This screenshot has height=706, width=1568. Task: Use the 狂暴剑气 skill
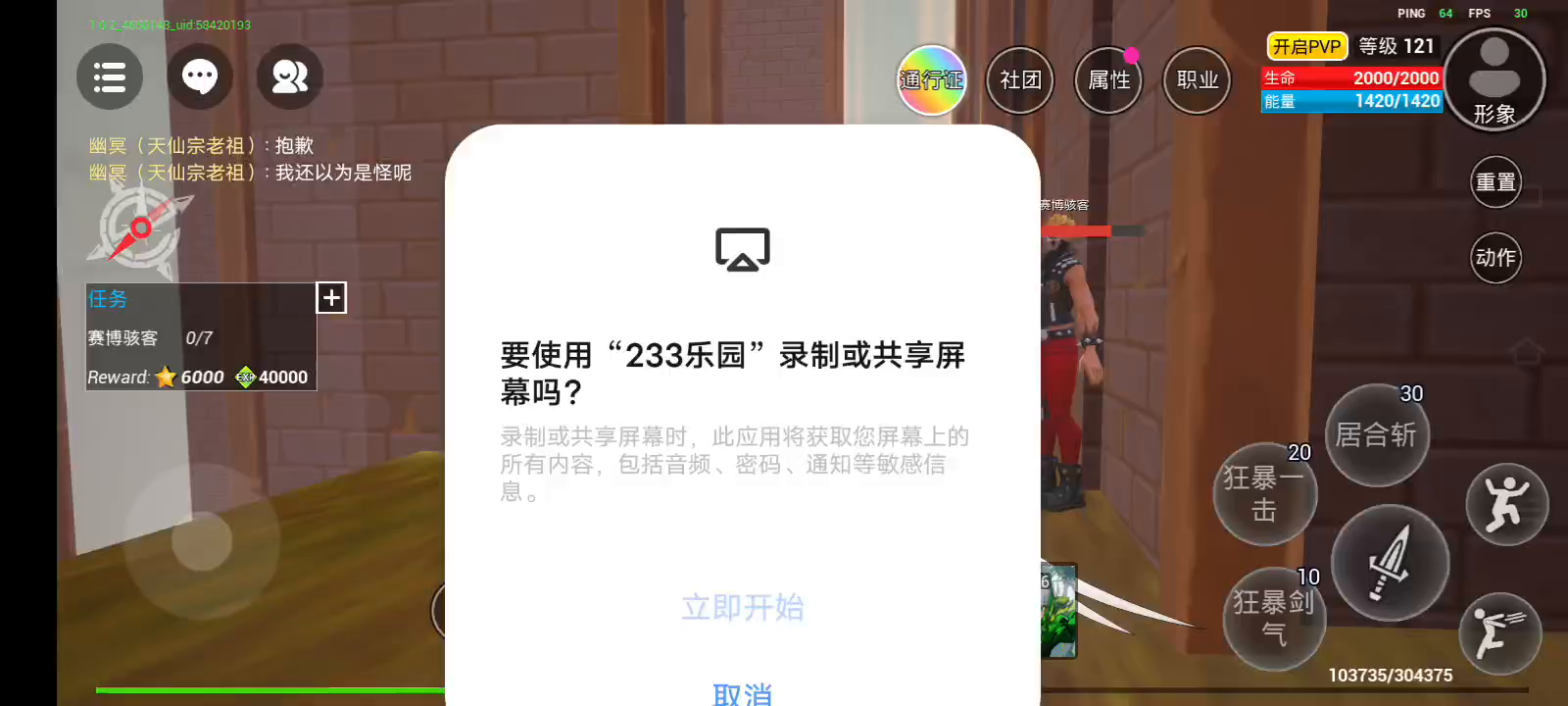point(1274,618)
